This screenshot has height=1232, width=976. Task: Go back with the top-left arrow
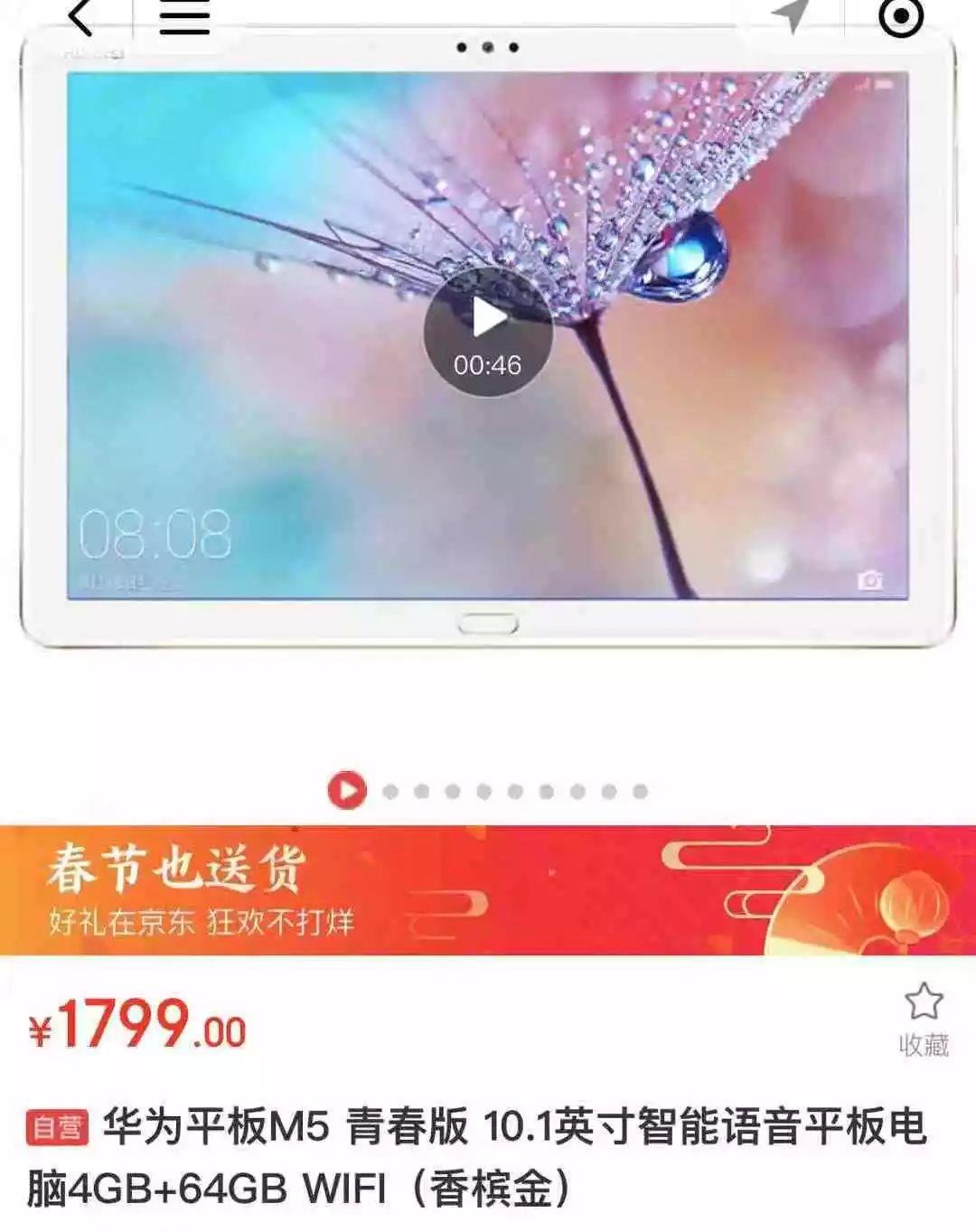81,17
